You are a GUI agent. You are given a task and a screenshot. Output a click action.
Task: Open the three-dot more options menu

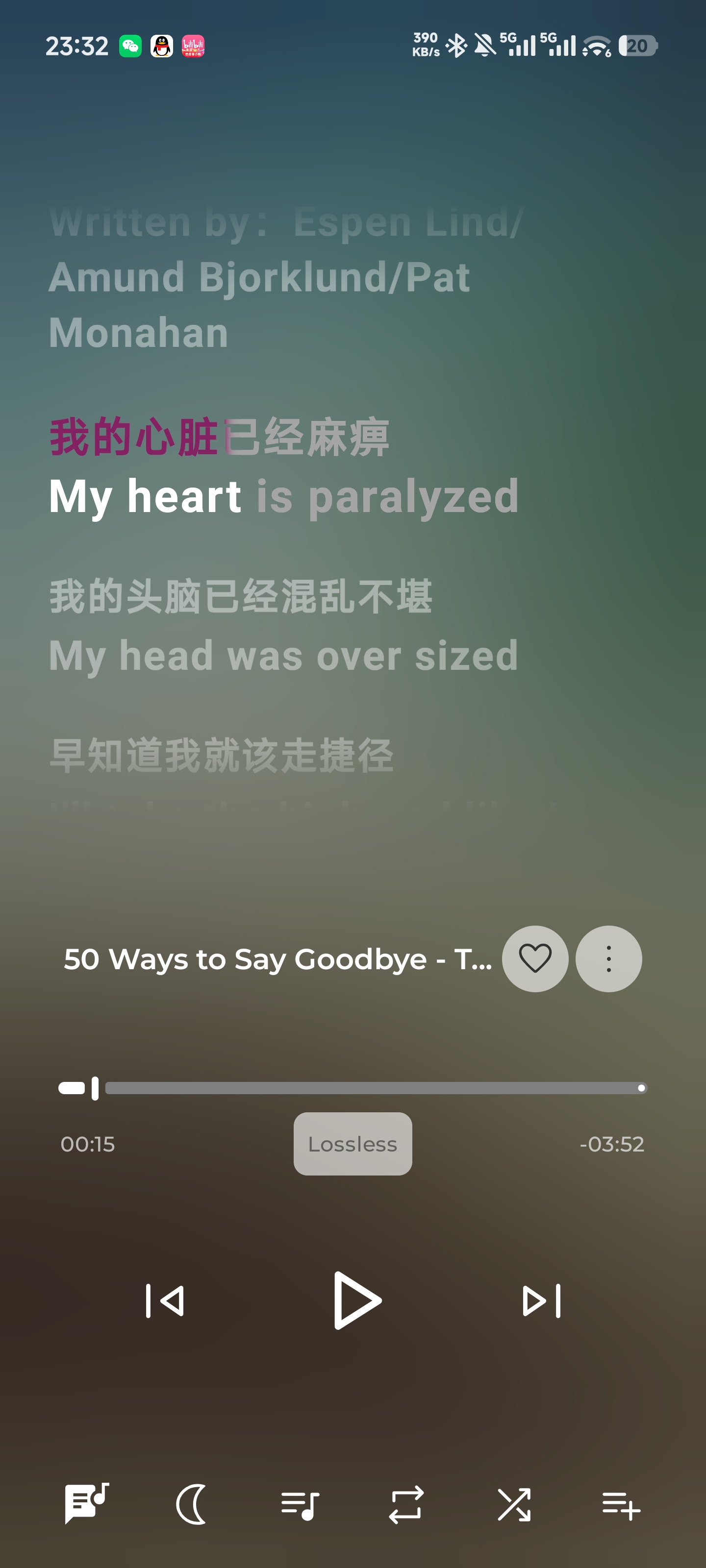point(608,959)
